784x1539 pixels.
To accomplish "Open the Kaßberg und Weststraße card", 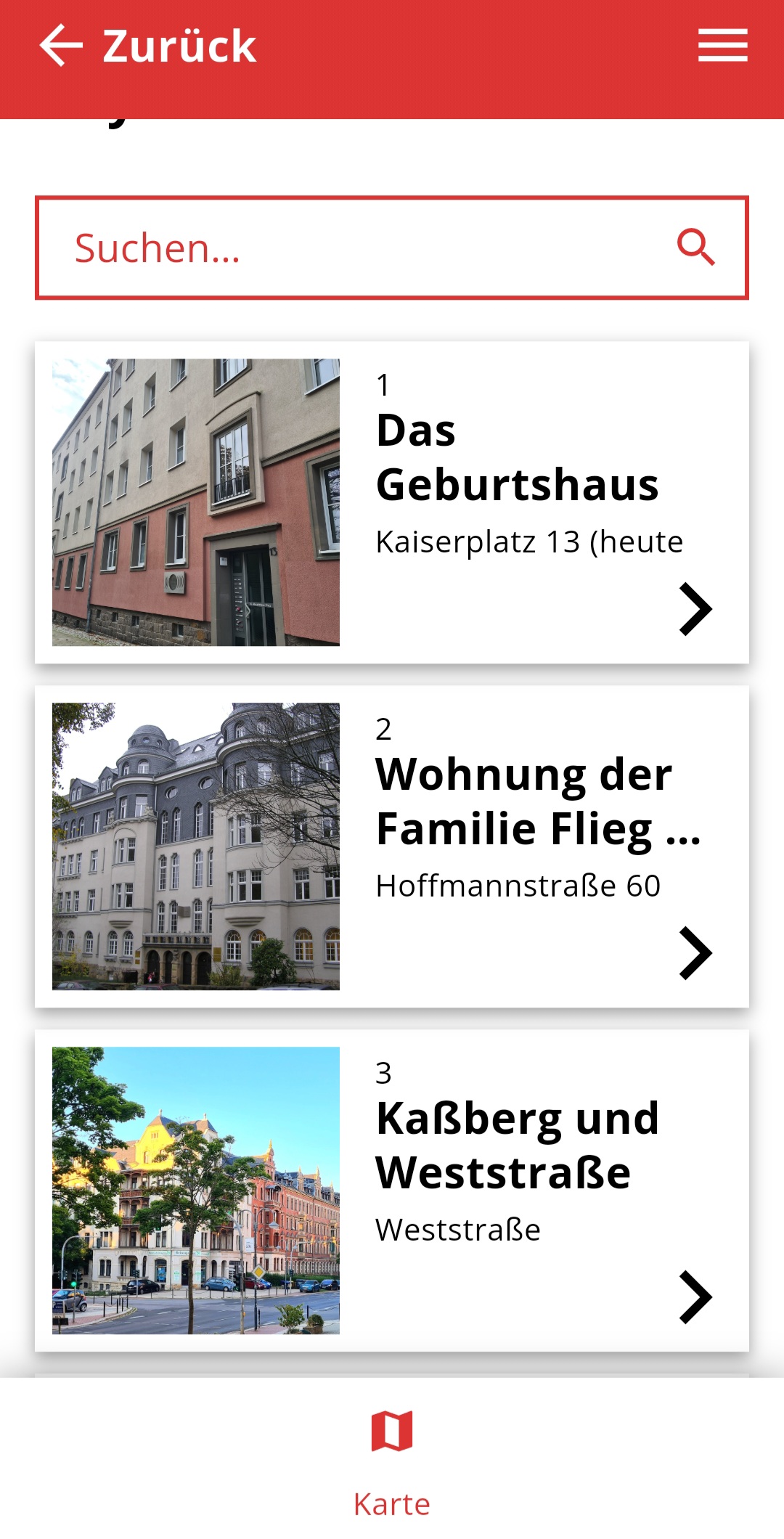I will click(x=392, y=1191).
